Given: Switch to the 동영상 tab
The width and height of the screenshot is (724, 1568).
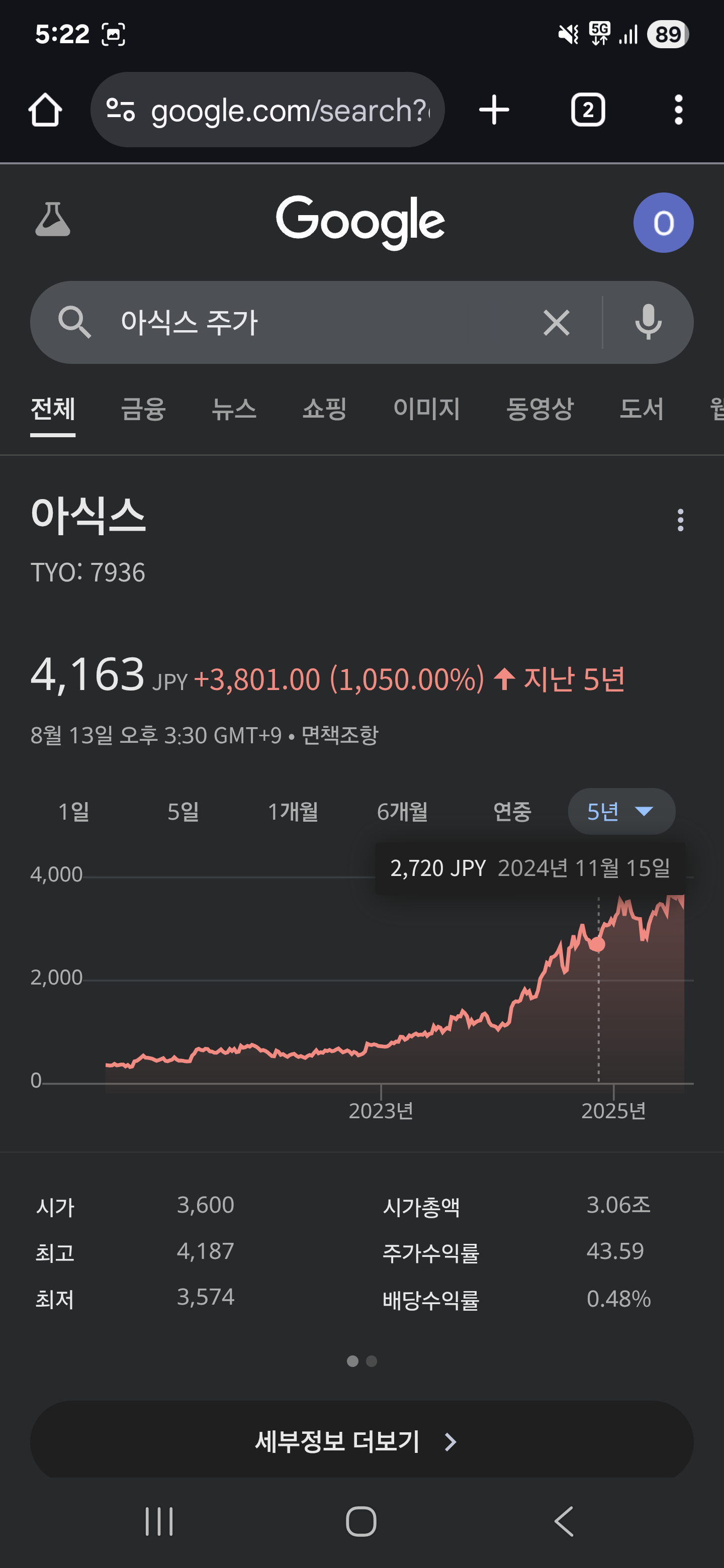Looking at the screenshot, I should [539, 409].
